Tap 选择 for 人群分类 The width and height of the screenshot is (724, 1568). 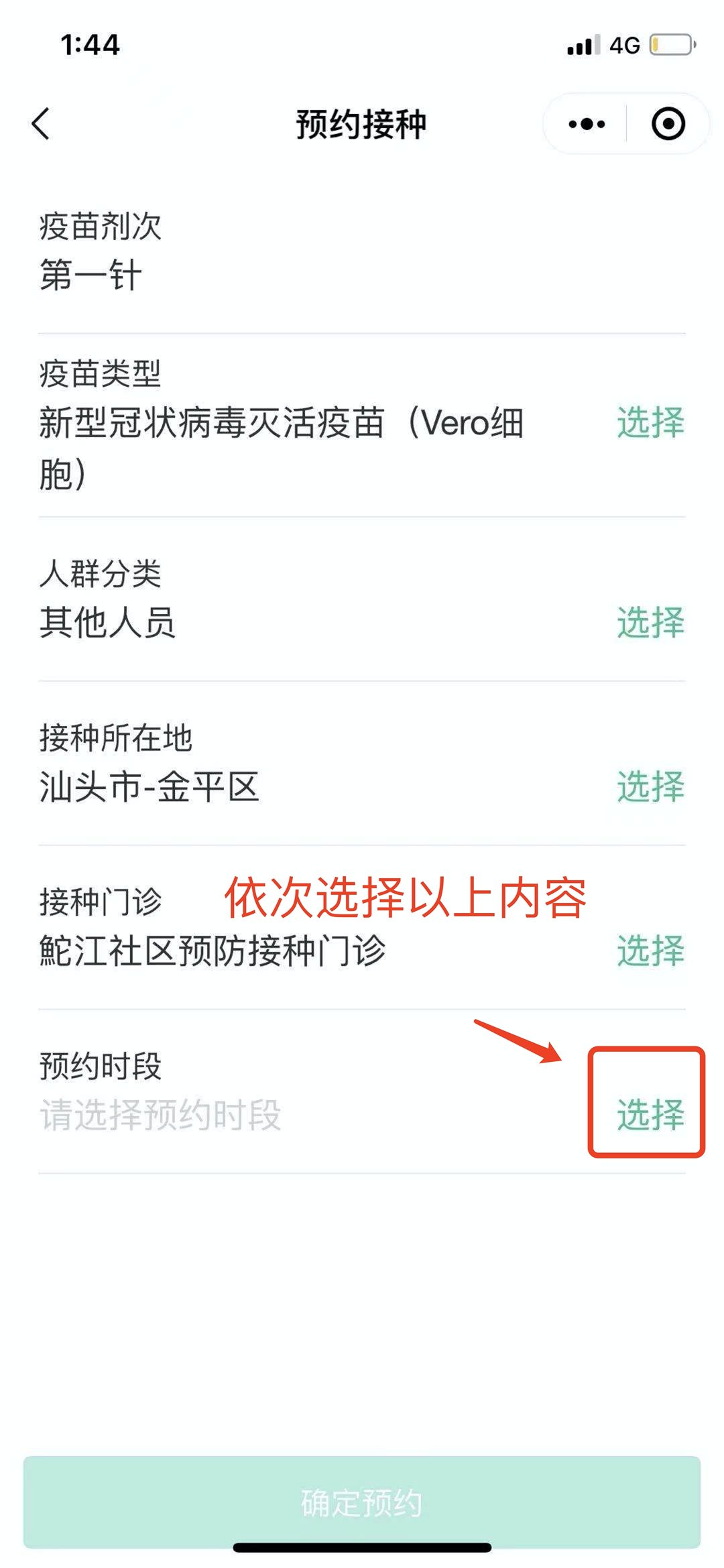[650, 622]
